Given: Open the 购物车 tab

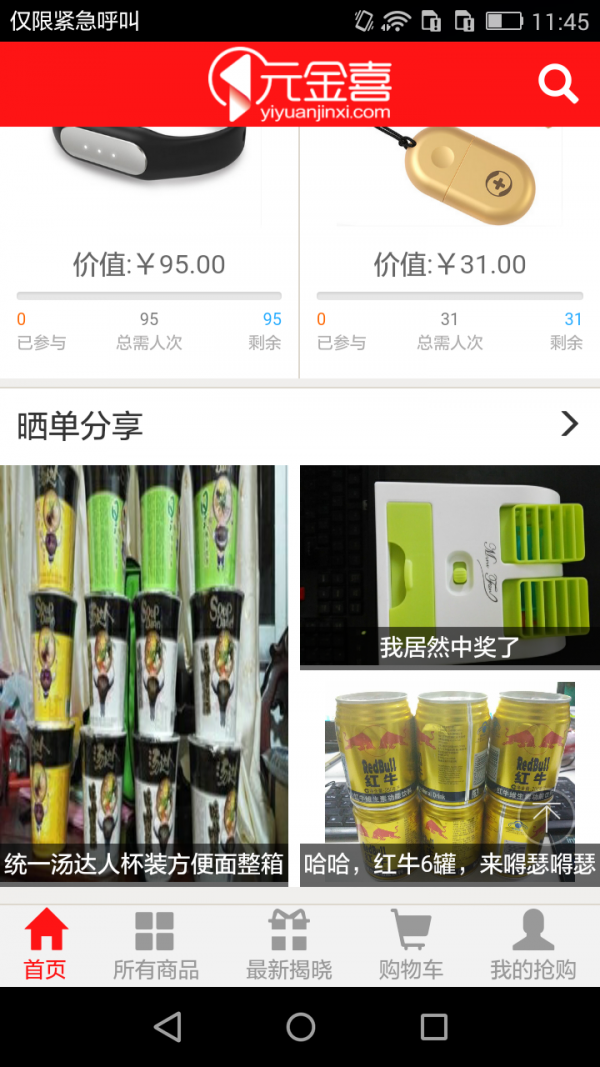Looking at the screenshot, I should point(410,945).
